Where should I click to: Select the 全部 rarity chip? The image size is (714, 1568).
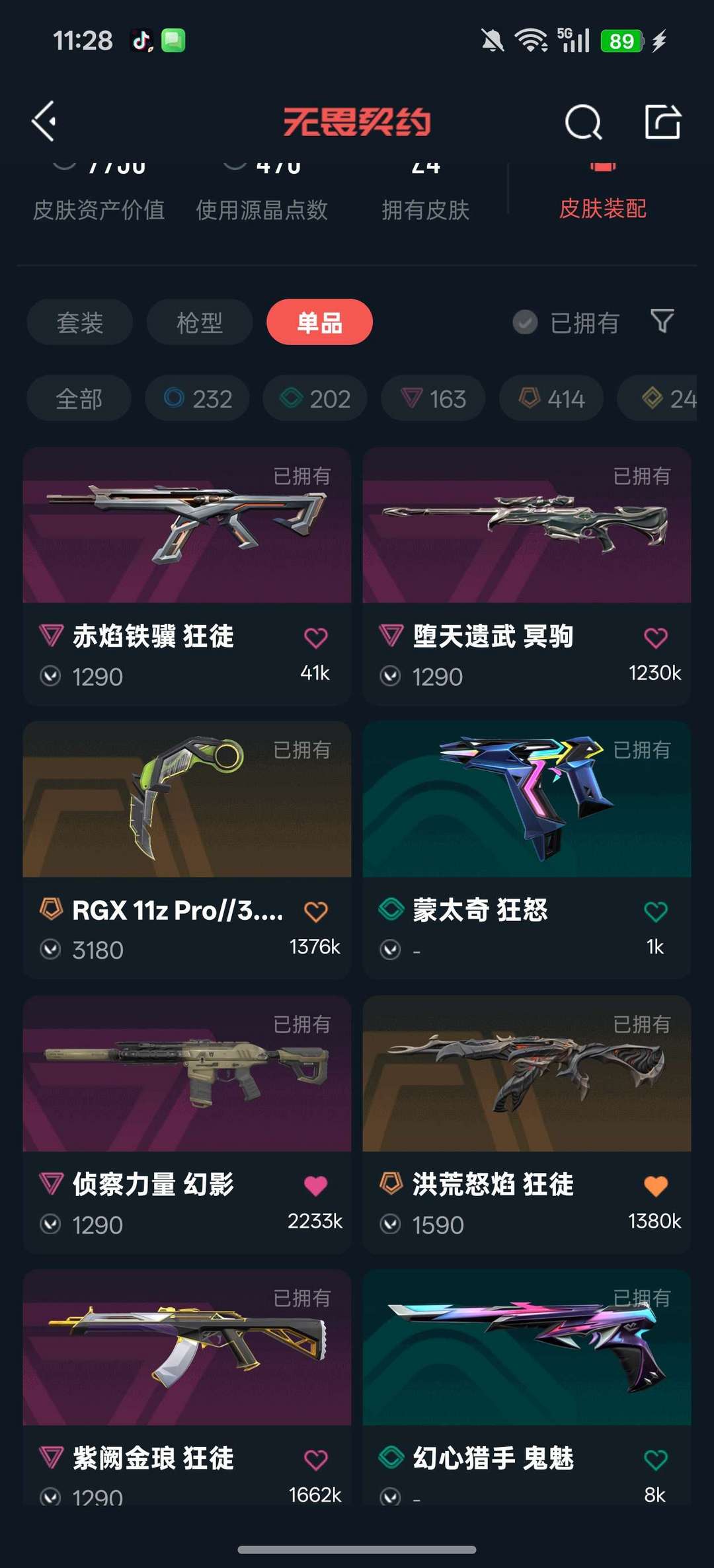(x=79, y=398)
